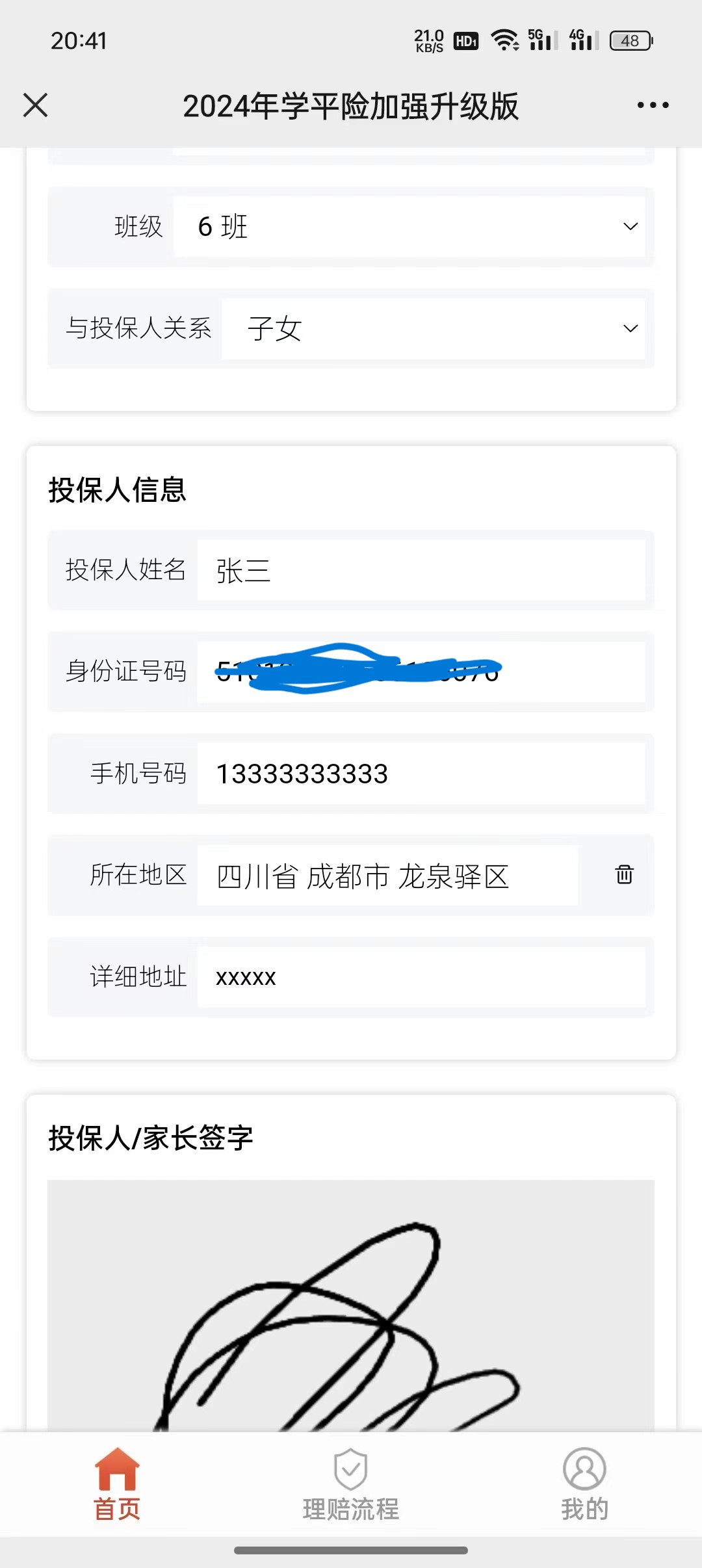Close the insurance page with X
The width and height of the screenshot is (702, 1568).
[35, 105]
